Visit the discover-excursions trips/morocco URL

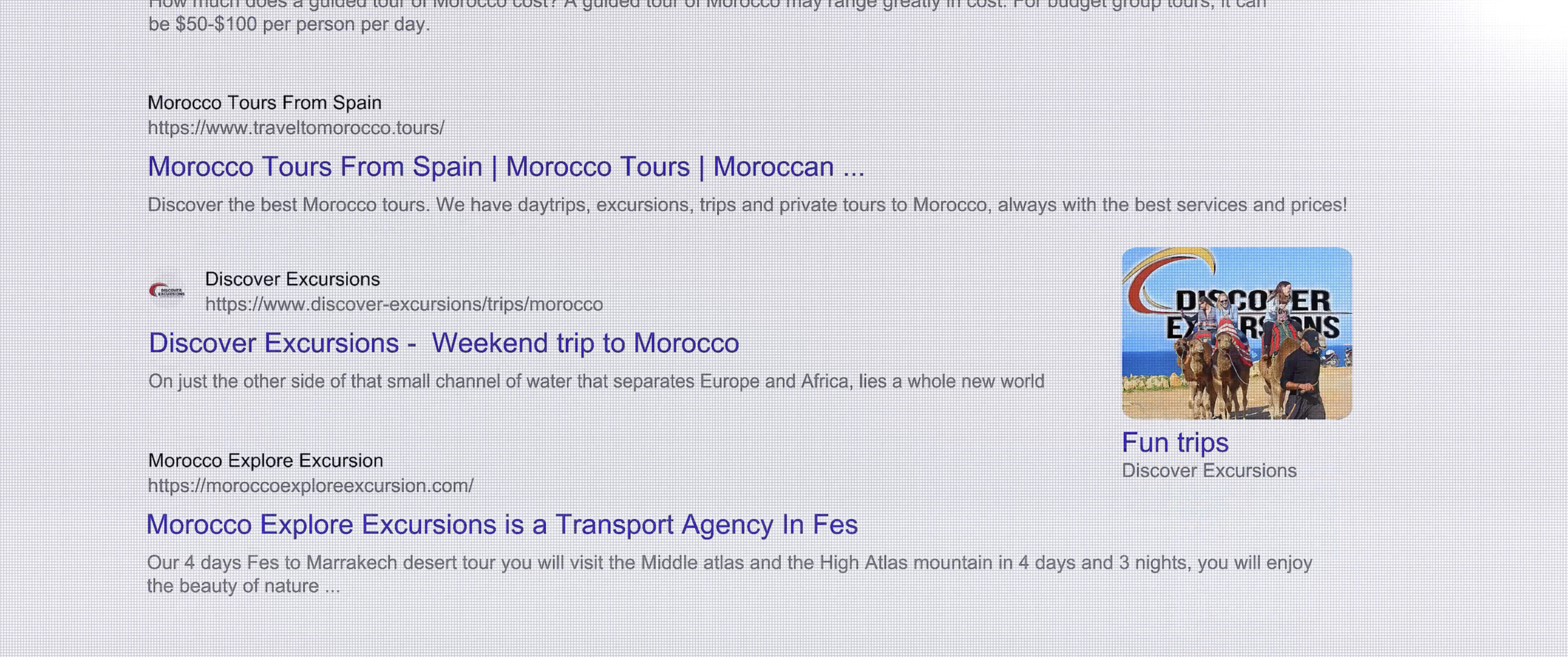pyautogui.click(x=404, y=305)
